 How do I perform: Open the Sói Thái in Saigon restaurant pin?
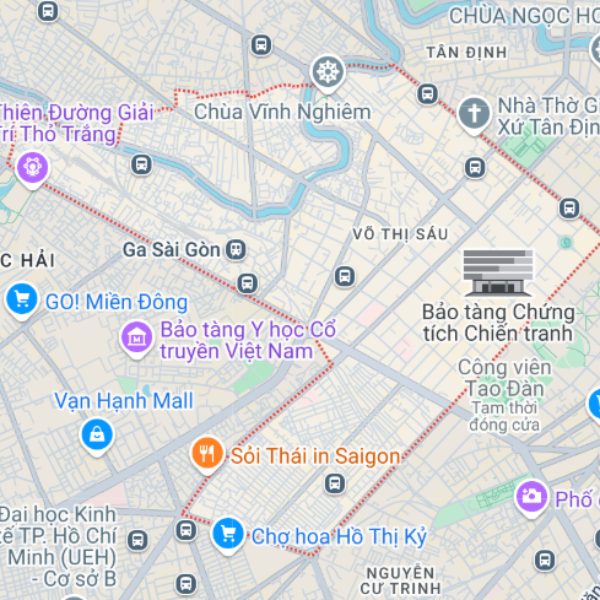point(207,455)
